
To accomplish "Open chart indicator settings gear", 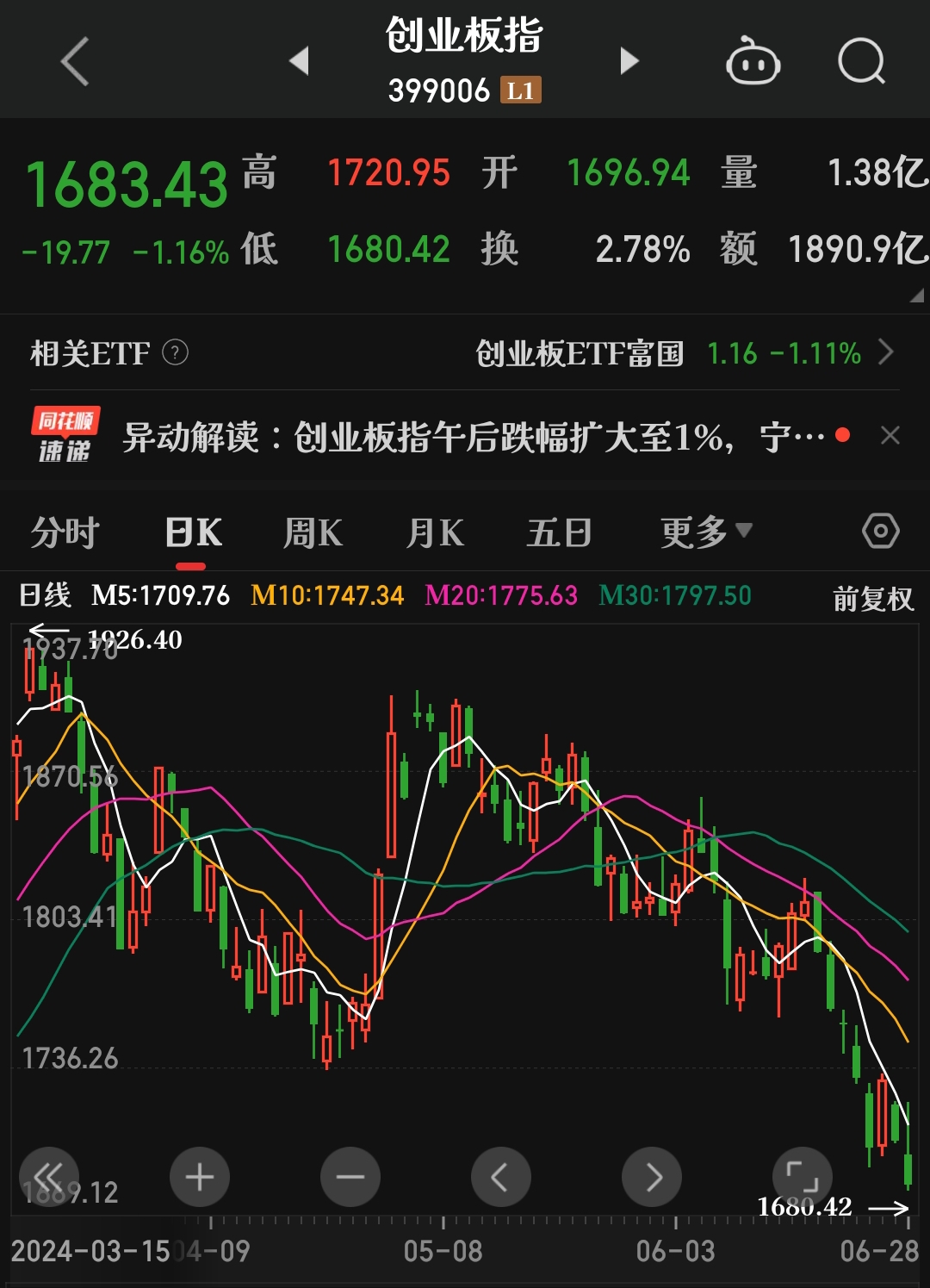I will tap(880, 531).
